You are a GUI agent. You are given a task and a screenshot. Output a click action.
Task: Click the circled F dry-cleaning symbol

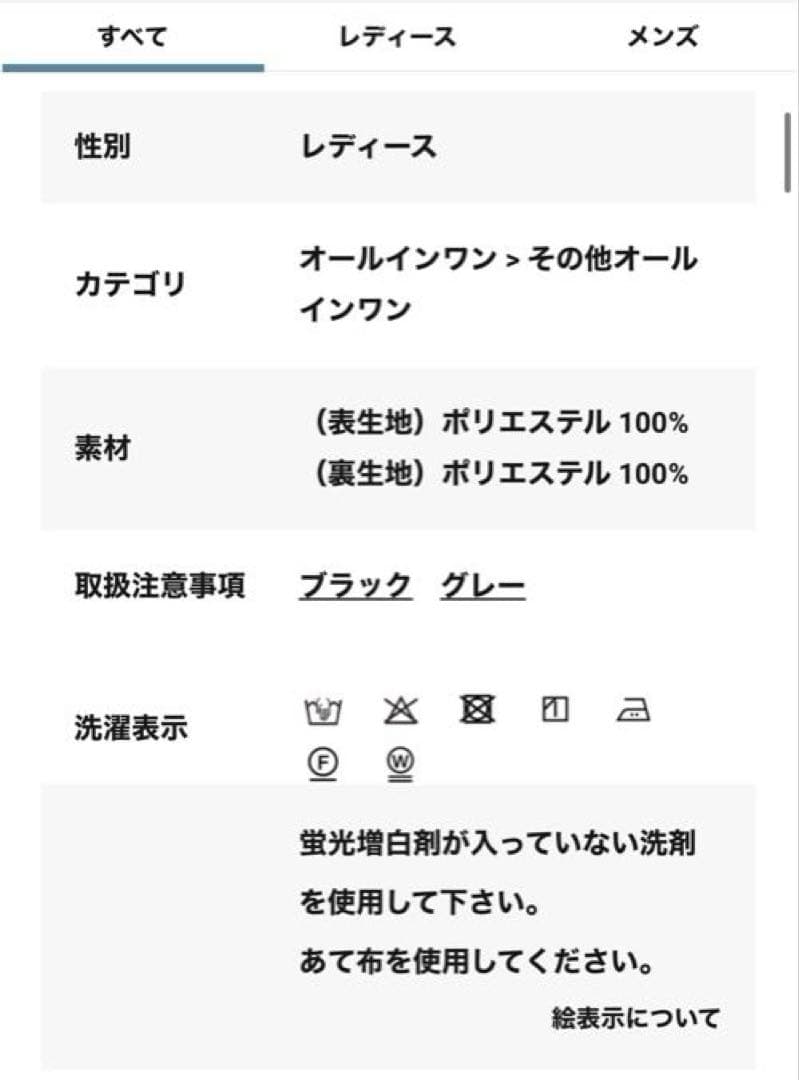click(321, 762)
